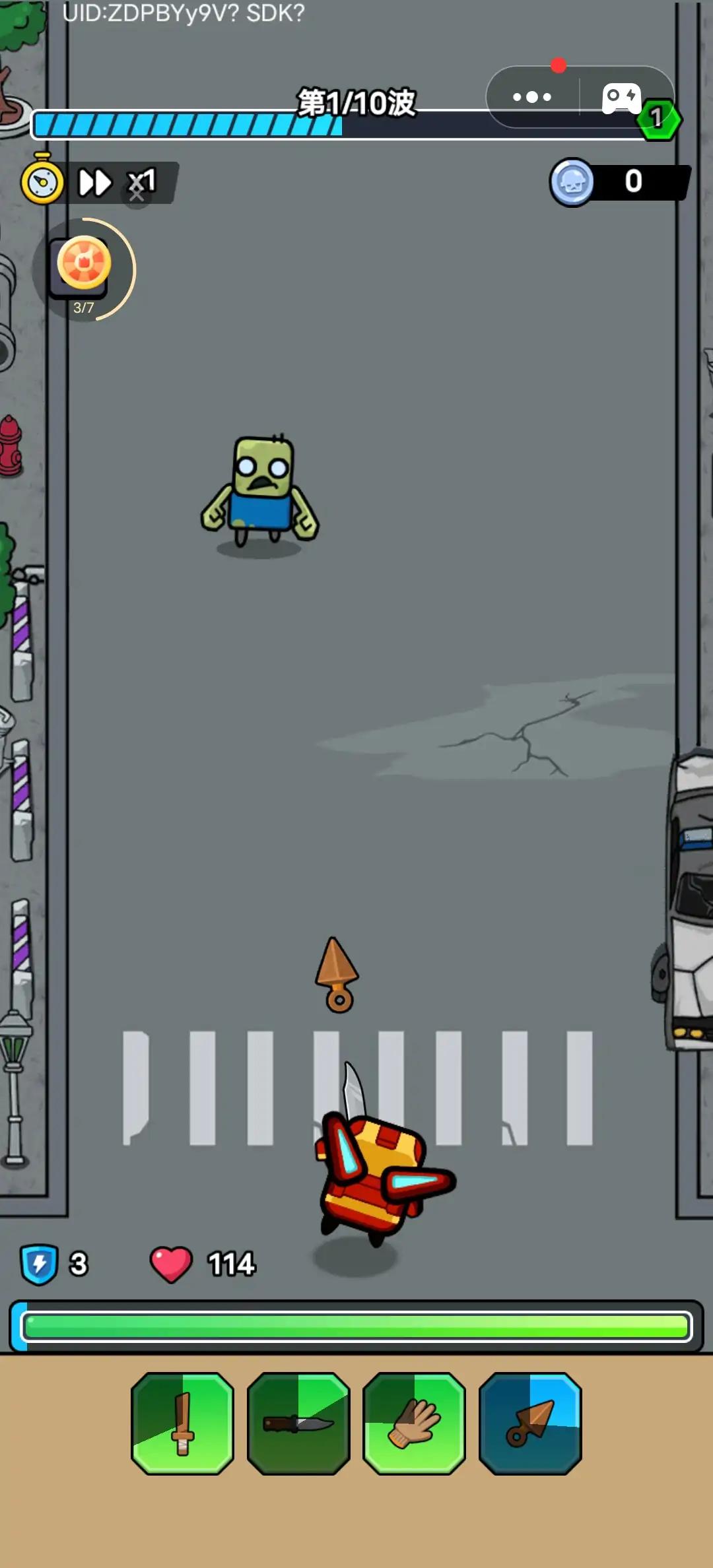Activate the orange 3/7 skill
Screen dimensions: 713x1568
pyautogui.click(x=84, y=265)
